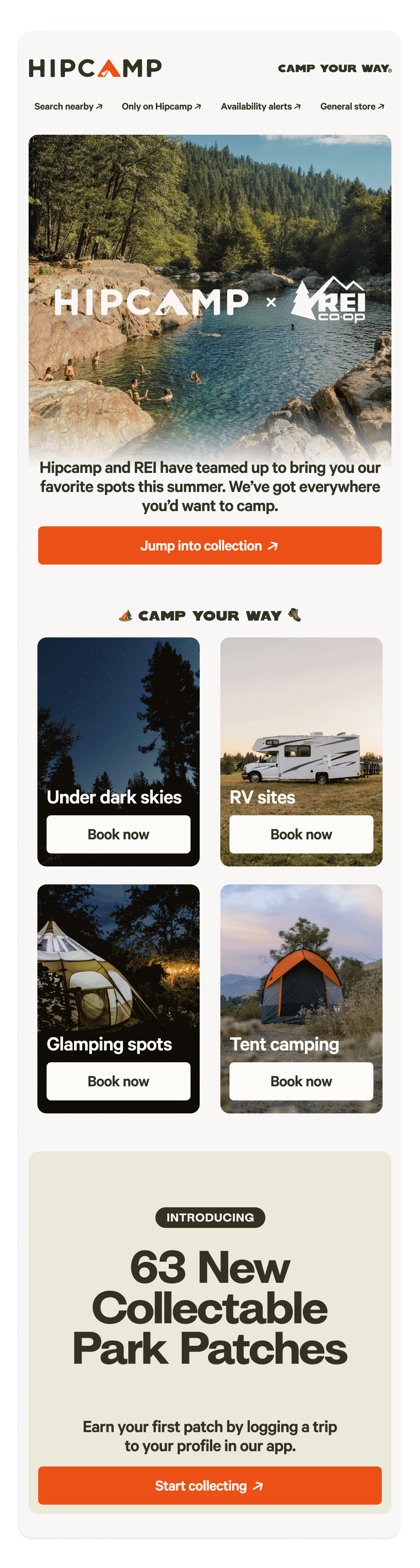Tap Jump into collection button
The height and width of the screenshot is (1568, 420).
tap(209, 545)
